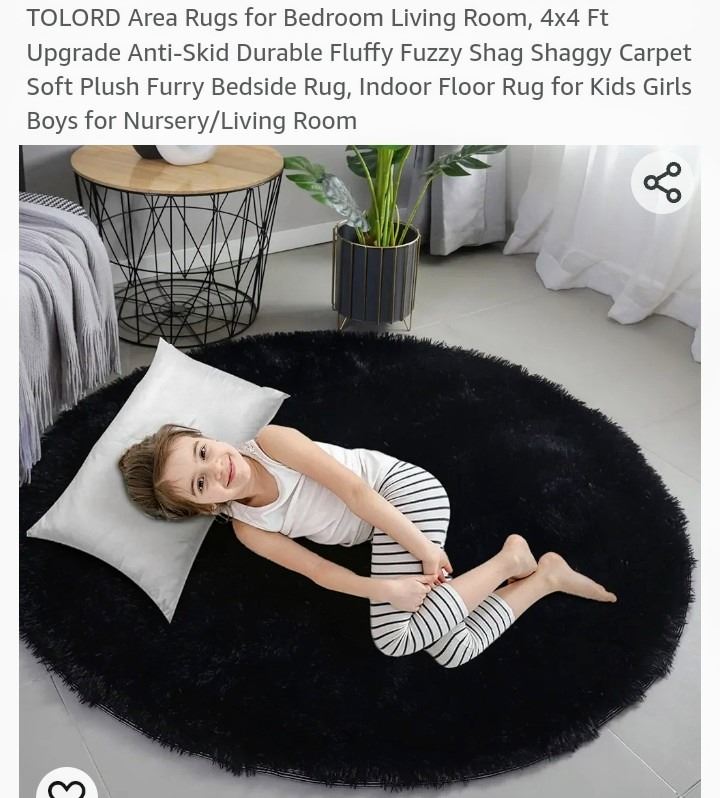Share this rug listing
The width and height of the screenshot is (720, 798).
[662, 183]
